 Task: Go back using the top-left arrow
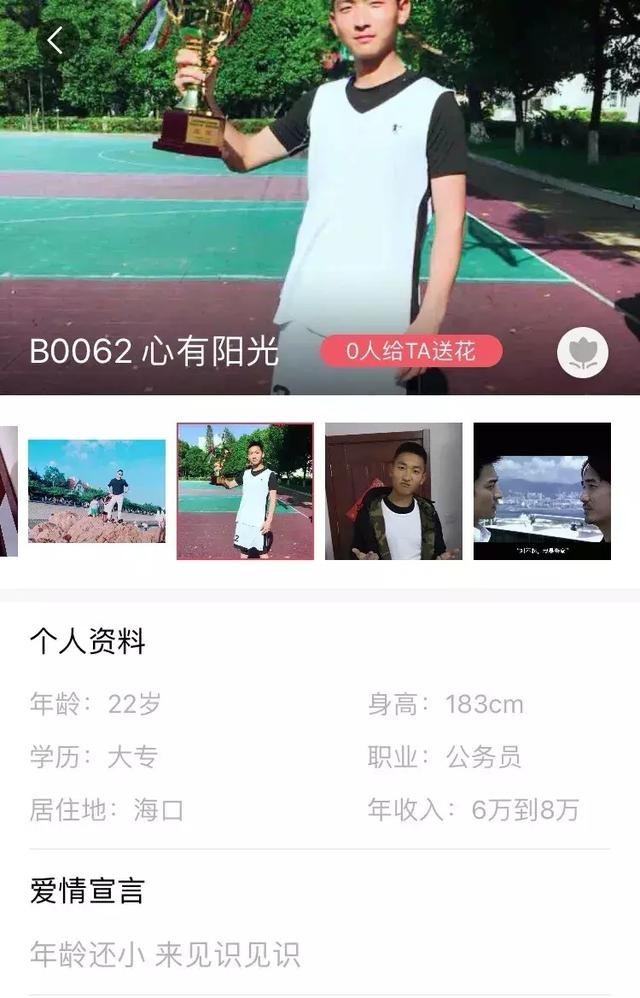(55, 41)
